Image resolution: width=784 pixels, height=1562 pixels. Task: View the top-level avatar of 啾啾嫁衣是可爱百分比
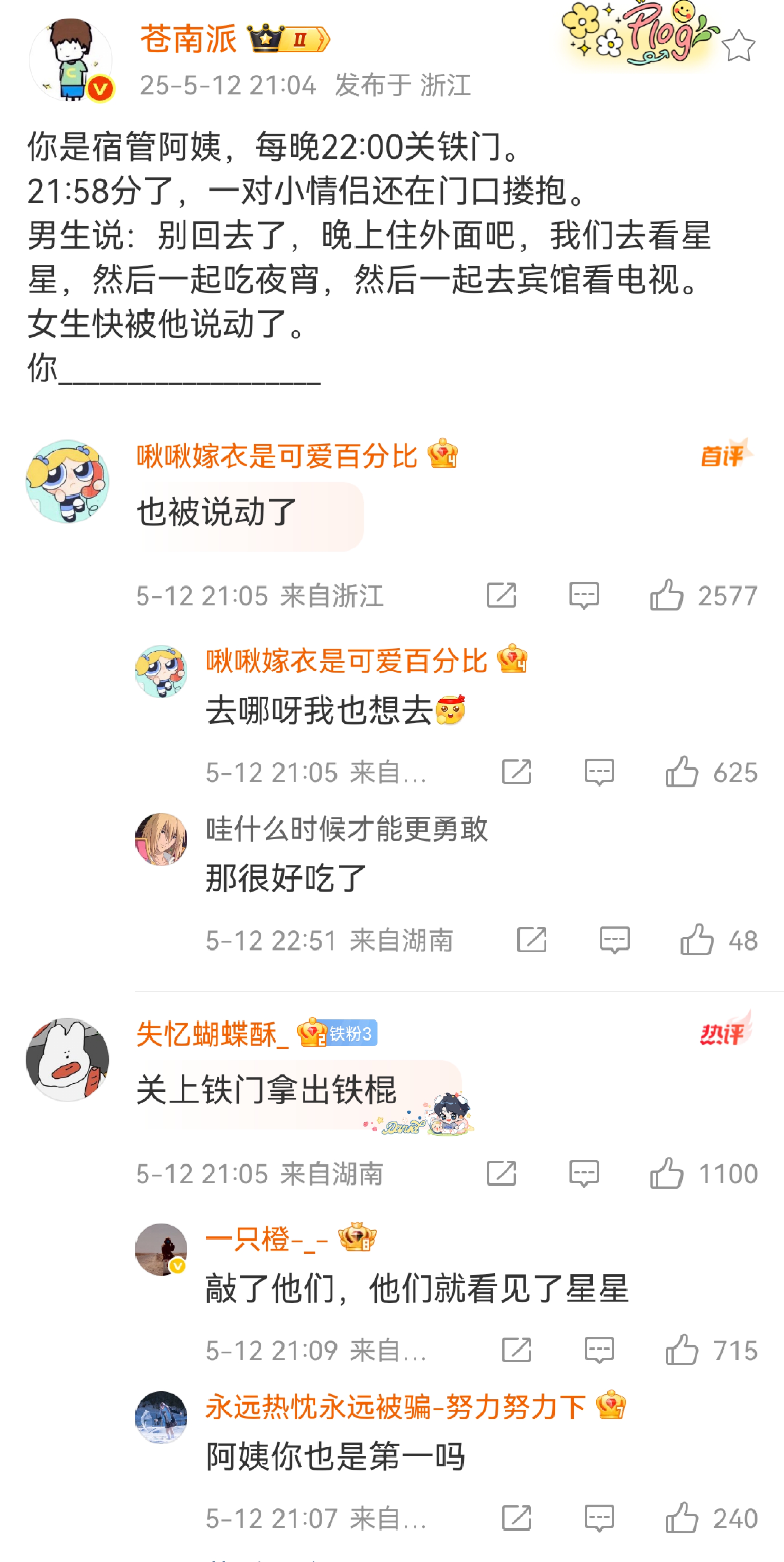coord(67,481)
